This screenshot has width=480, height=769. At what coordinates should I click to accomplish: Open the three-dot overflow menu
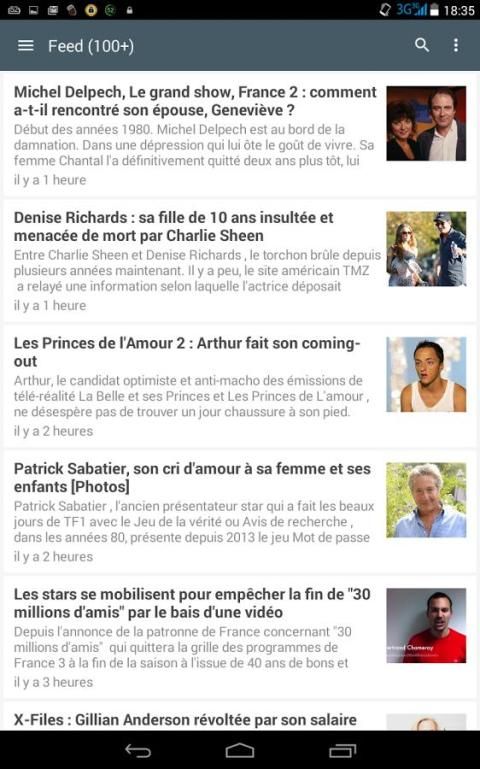coord(456,45)
